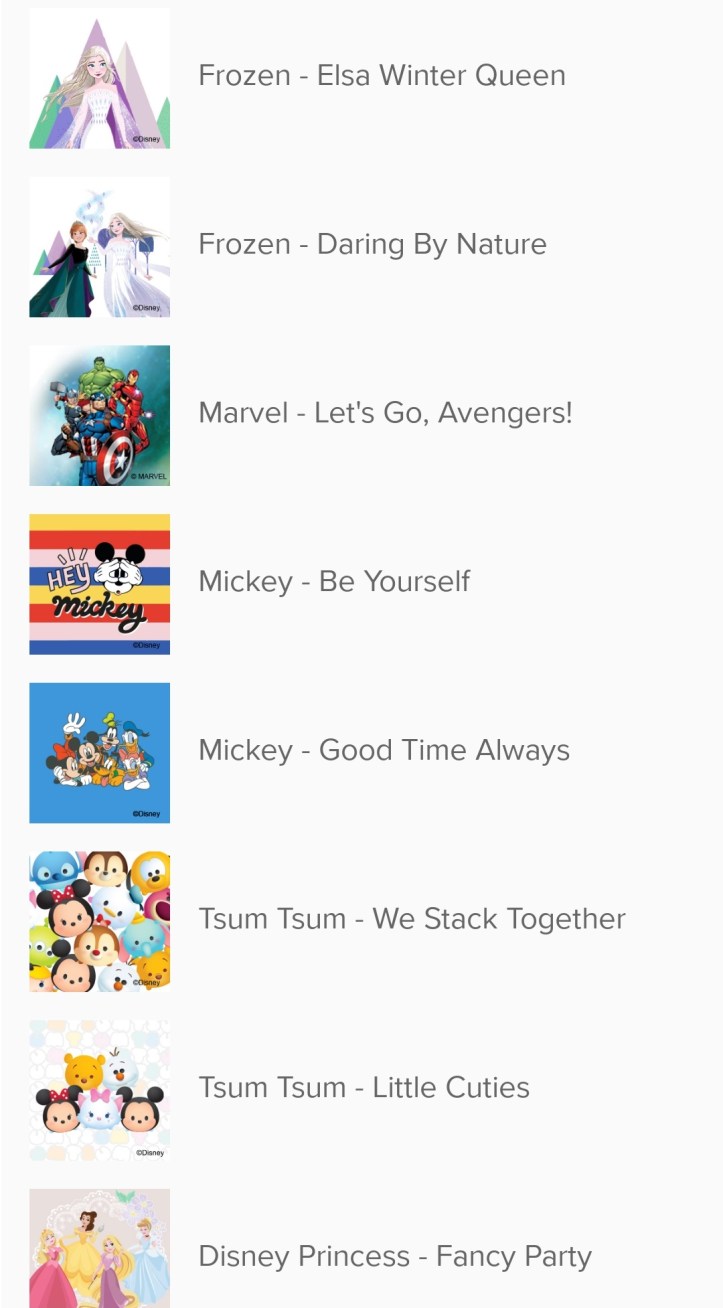Click the Little Cuties pastel thumbnail
723x1308 pixels.
tap(99, 1089)
